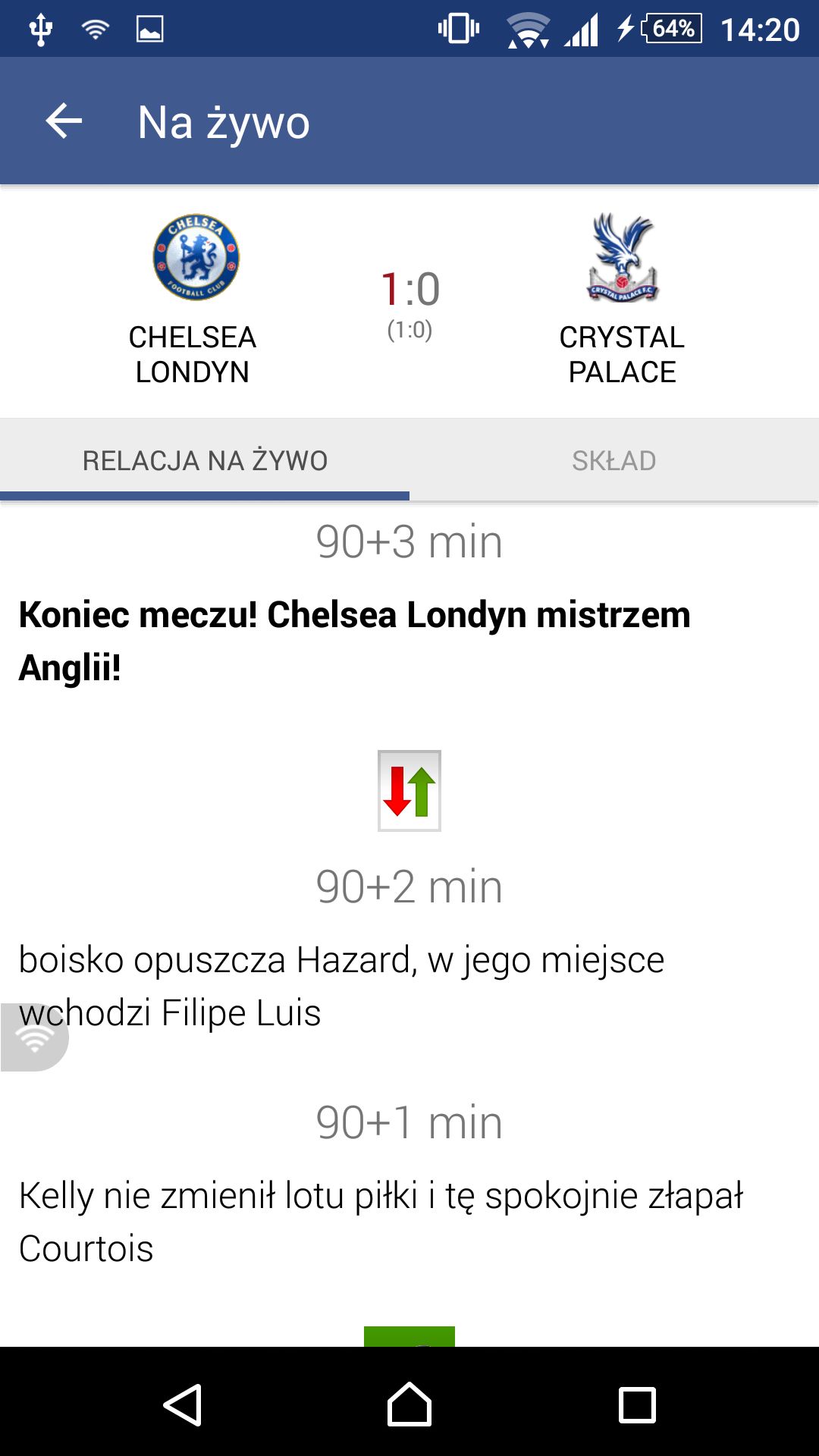Go back using the app bar arrow
The width and height of the screenshot is (819, 1456).
64,121
